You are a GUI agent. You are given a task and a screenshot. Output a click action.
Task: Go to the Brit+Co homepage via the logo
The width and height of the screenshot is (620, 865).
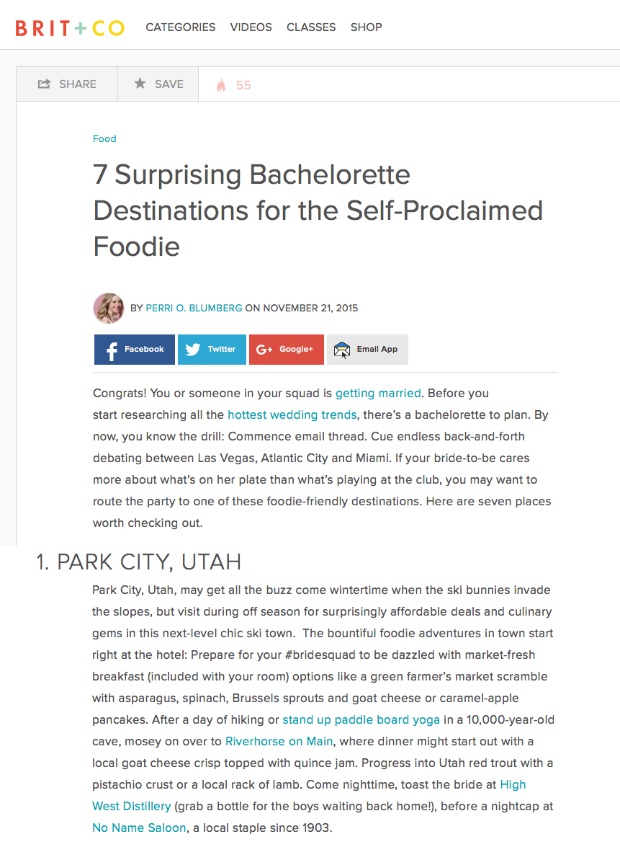point(69,27)
